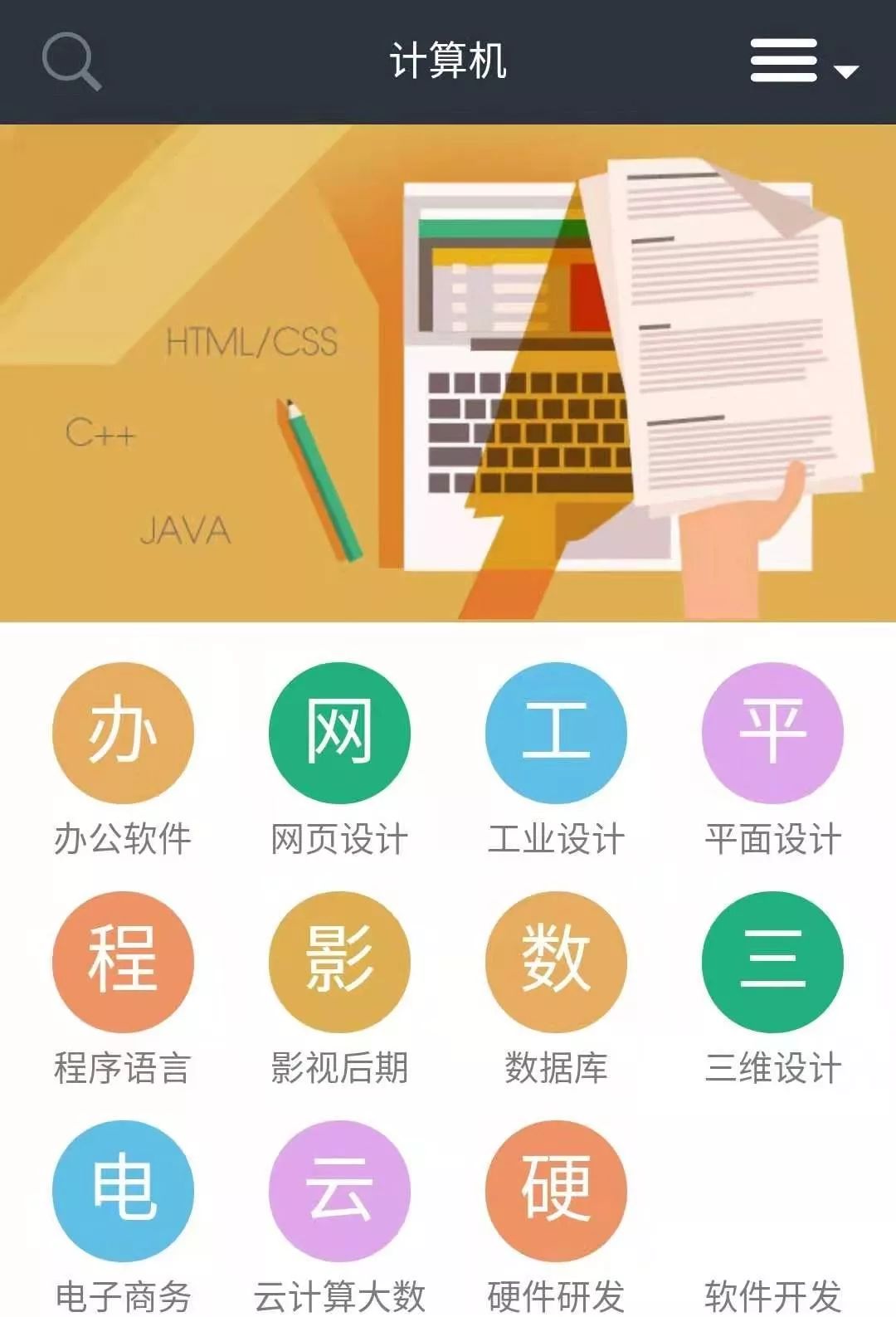The height and width of the screenshot is (1317, 896).
Task: View 三维设计 category
Action: (772, 963)
